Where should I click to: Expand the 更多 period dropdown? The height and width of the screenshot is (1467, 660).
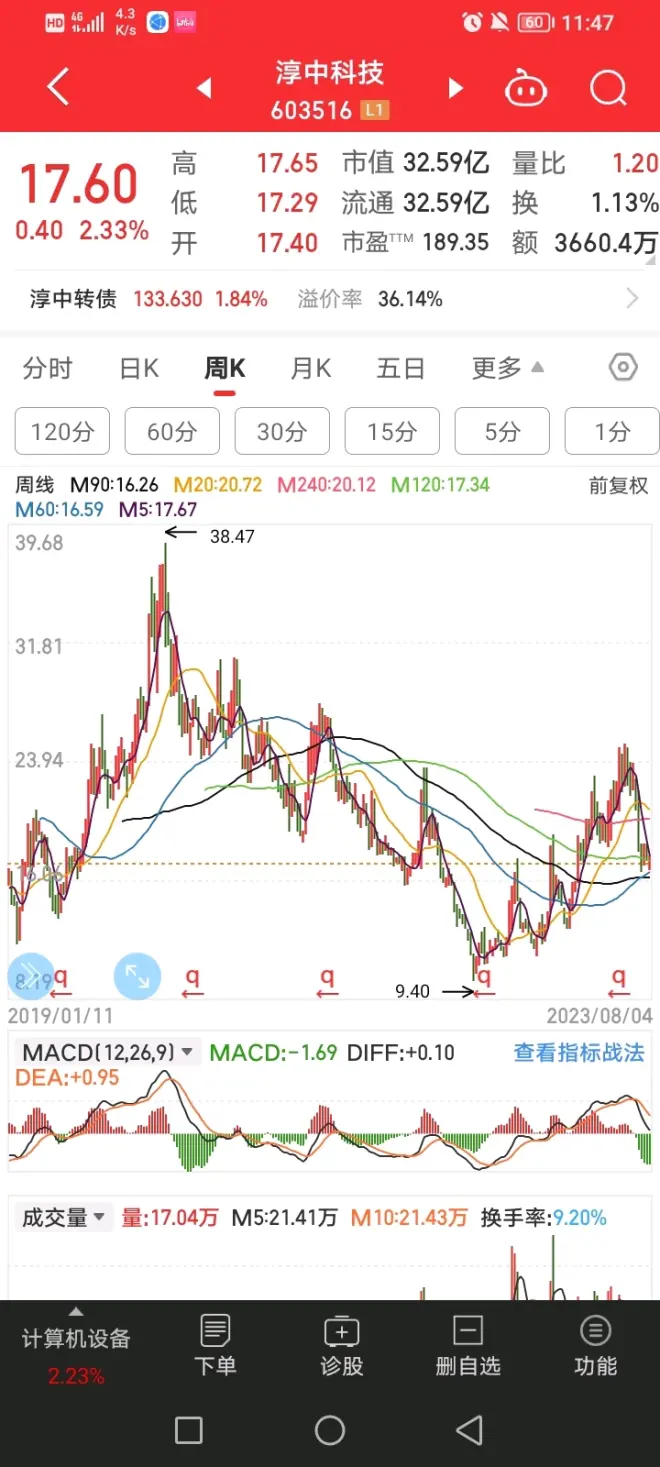point(507,369)
